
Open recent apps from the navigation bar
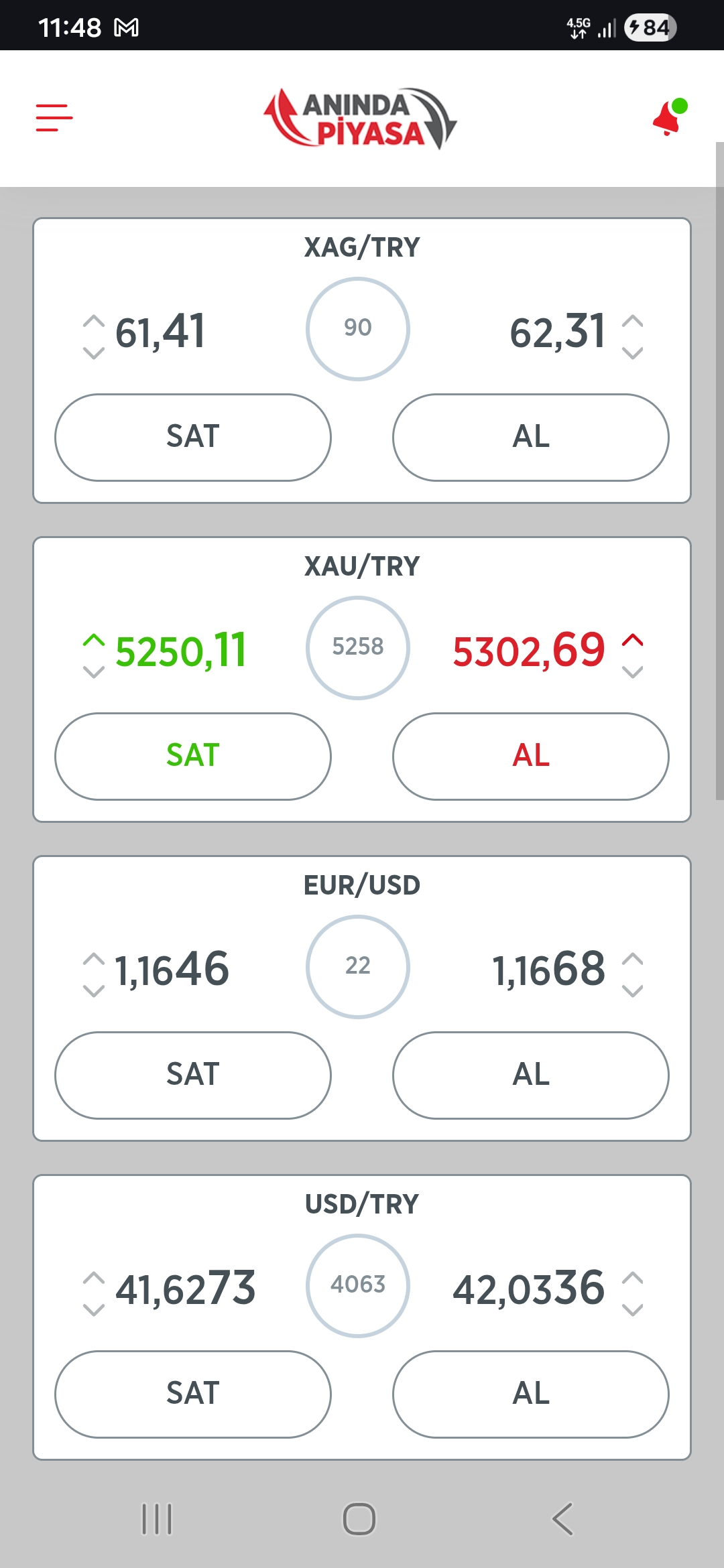pyautogui.click(x=157, y=1519)
